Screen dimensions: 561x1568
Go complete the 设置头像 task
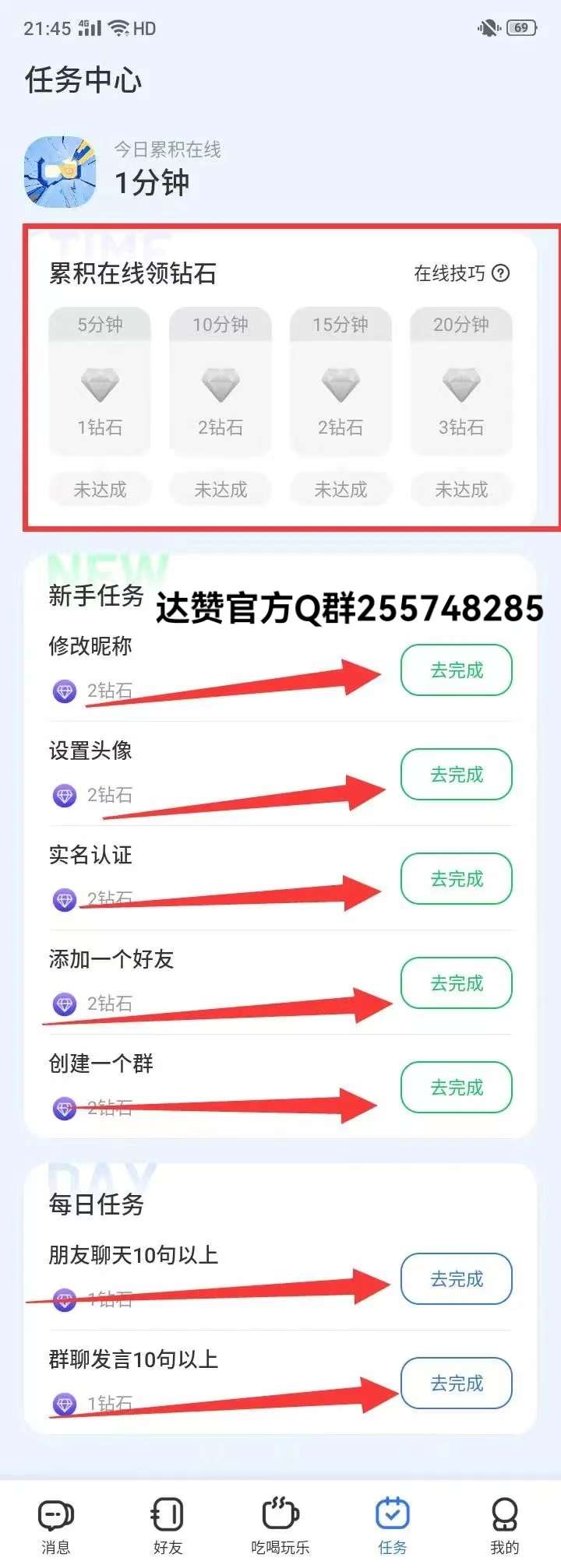pos(457,775)
